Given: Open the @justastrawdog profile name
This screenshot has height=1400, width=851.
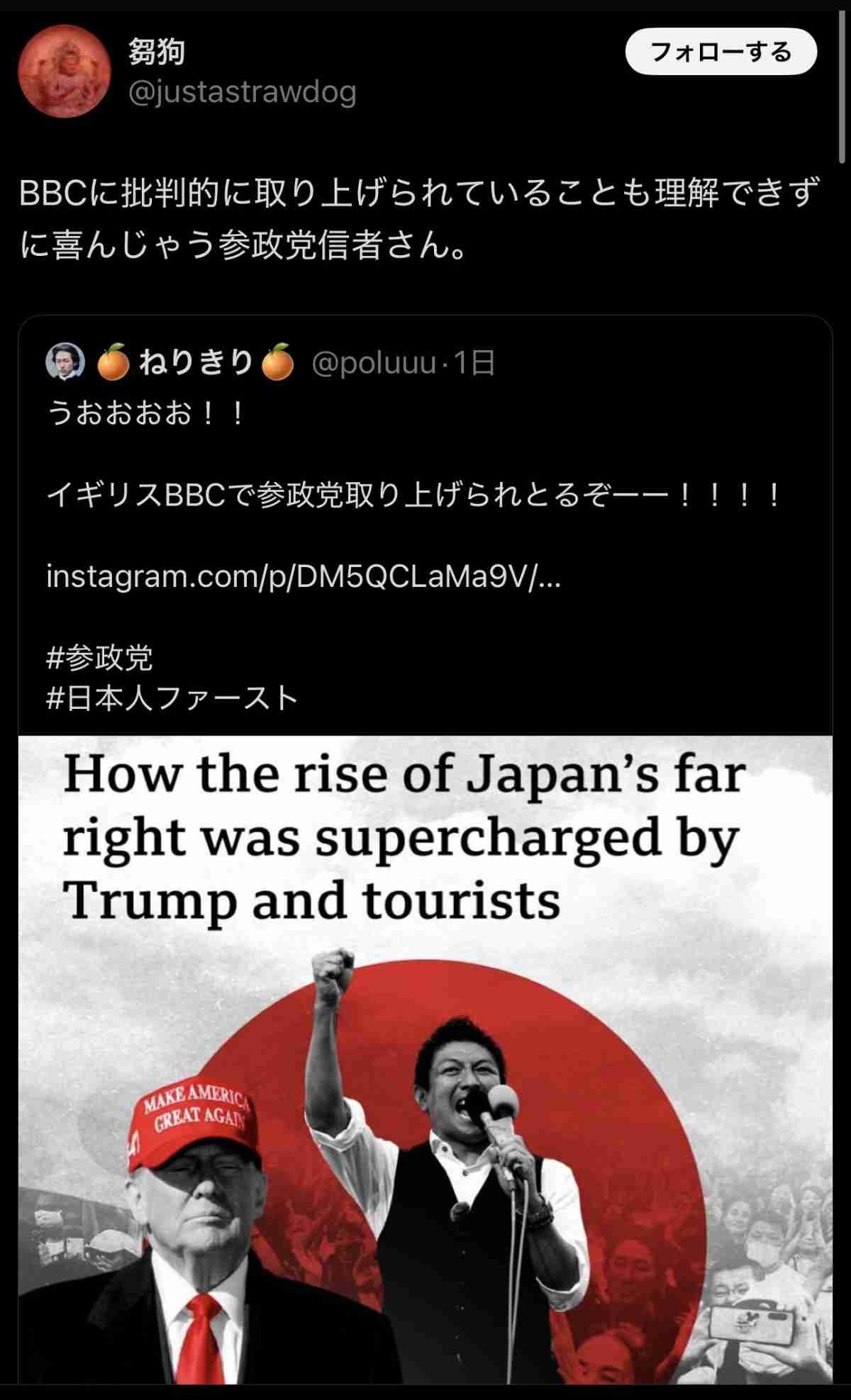Looking at the screenshot, I should pos(242,93).
